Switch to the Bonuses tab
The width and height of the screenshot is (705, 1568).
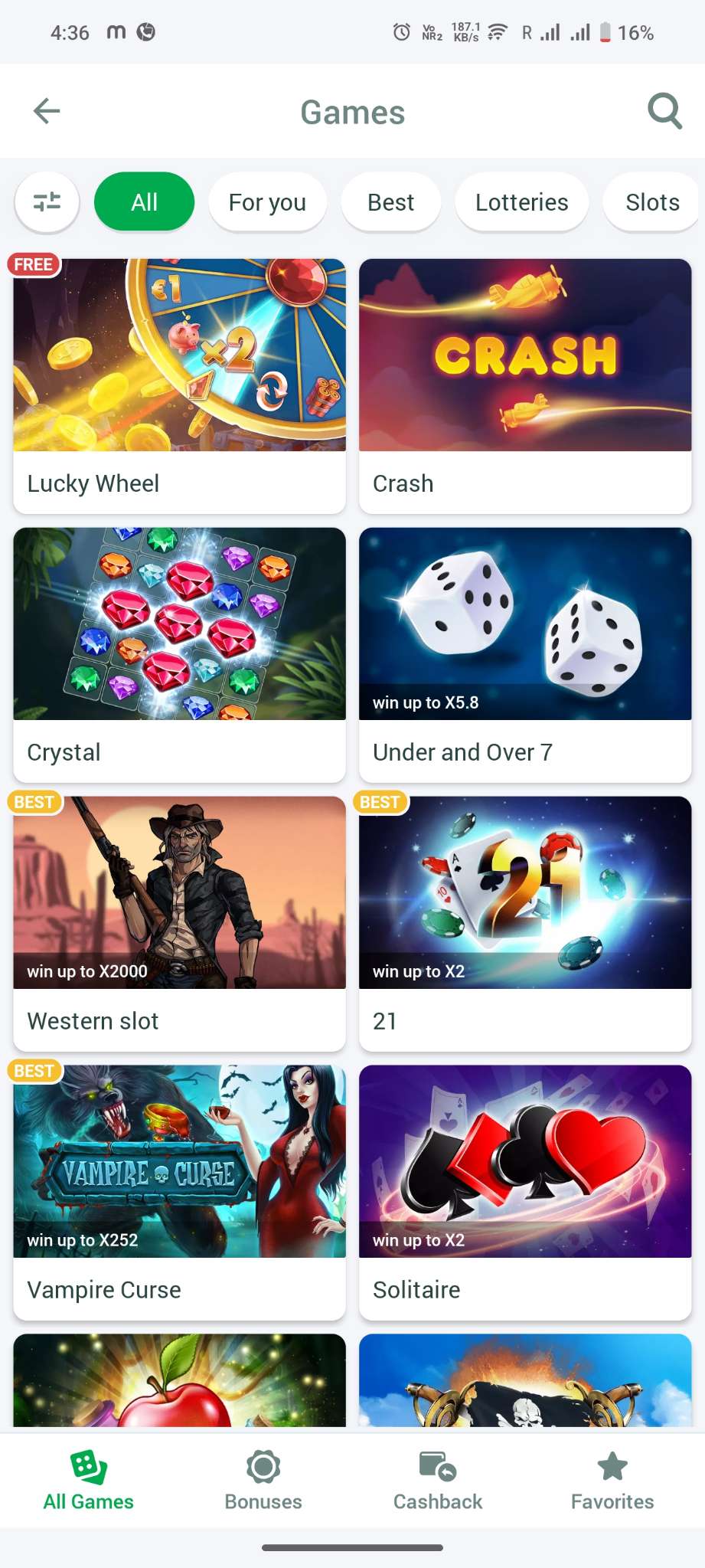[263, 1481]
